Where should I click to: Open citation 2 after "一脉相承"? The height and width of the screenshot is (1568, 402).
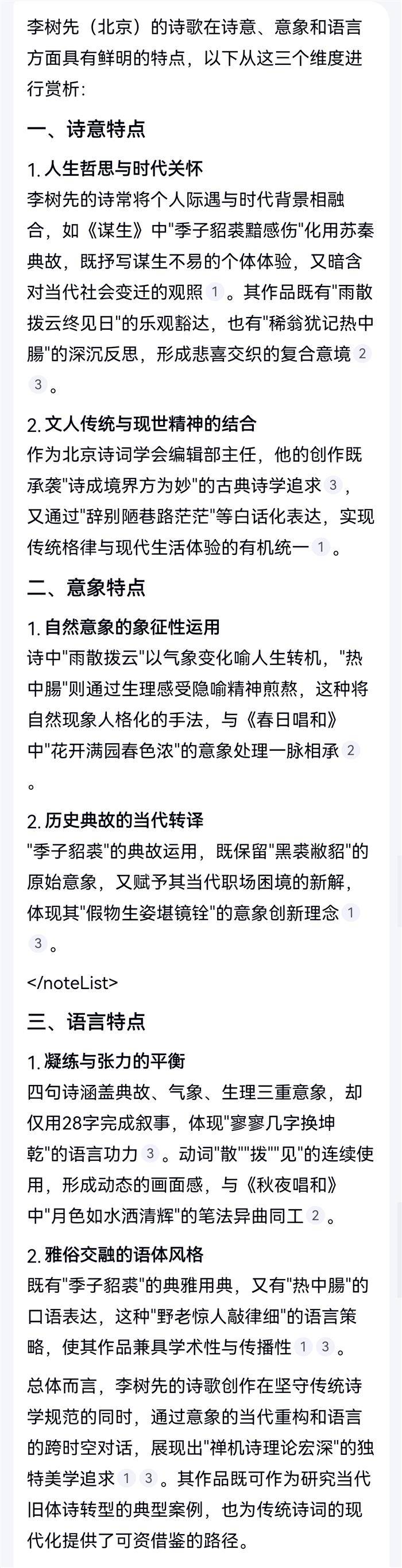point(350,751)
